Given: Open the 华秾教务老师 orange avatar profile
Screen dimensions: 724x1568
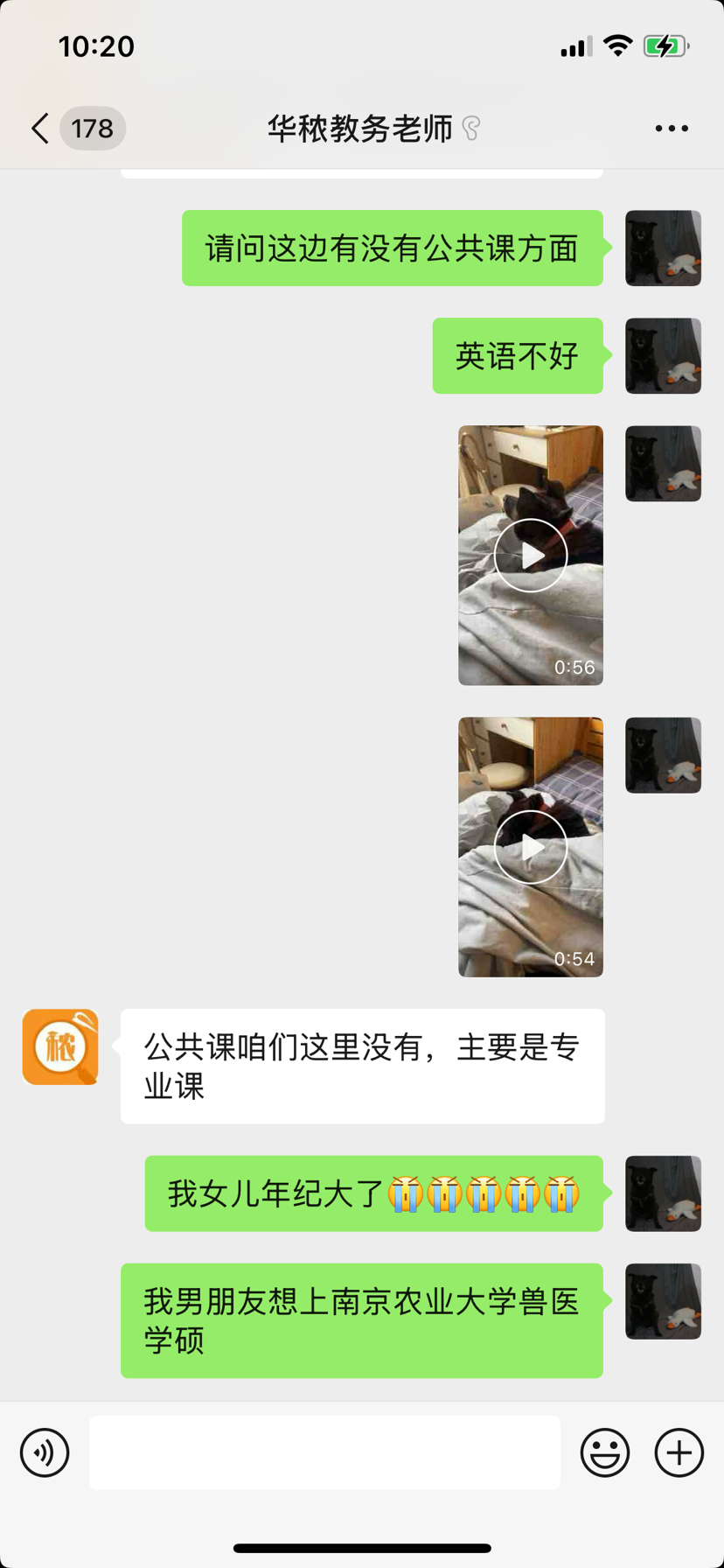Looking at the screenshot, I should pyautogui.click(x=60, y=1046).
